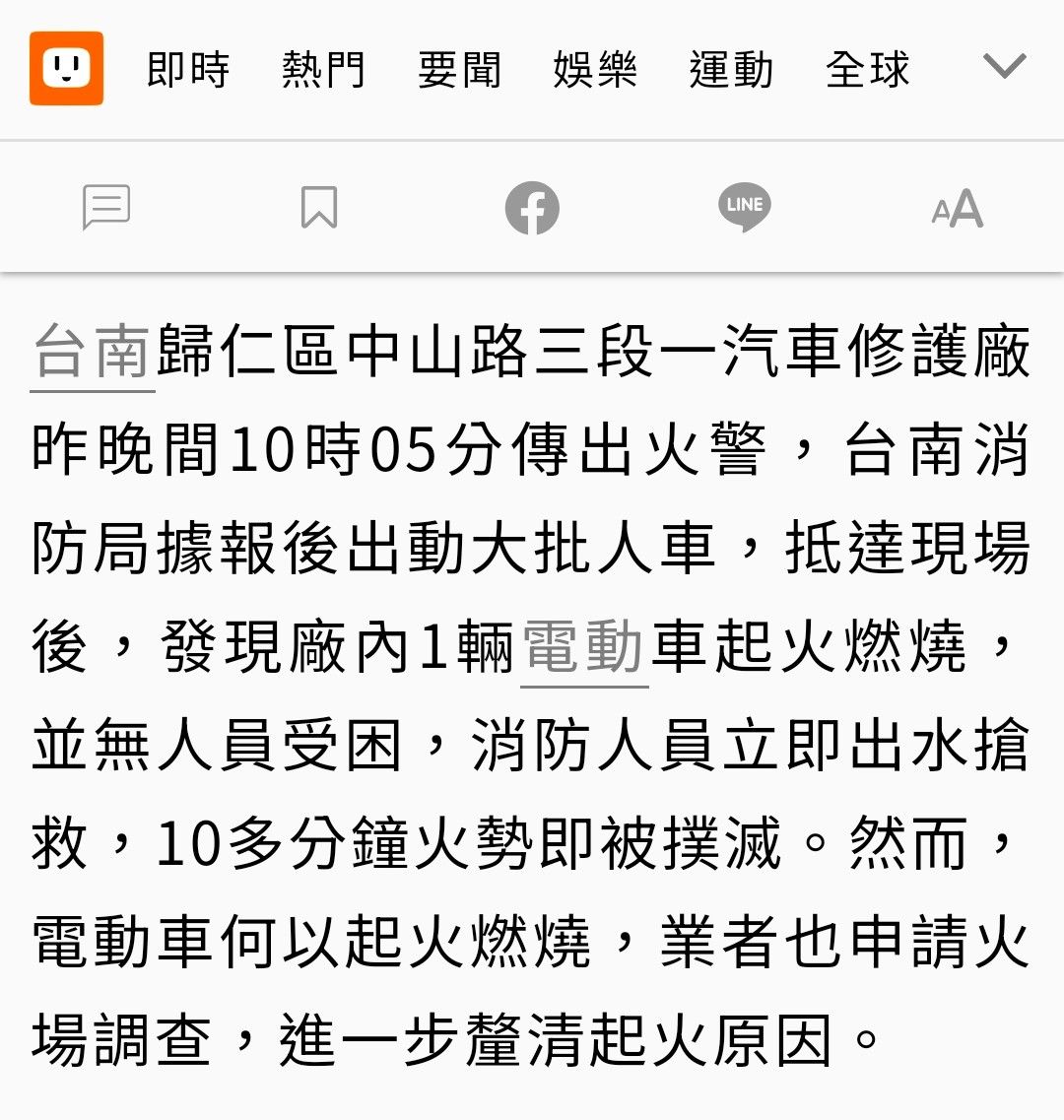
Task: Open the udn home logo
Action: pos(66,68)
